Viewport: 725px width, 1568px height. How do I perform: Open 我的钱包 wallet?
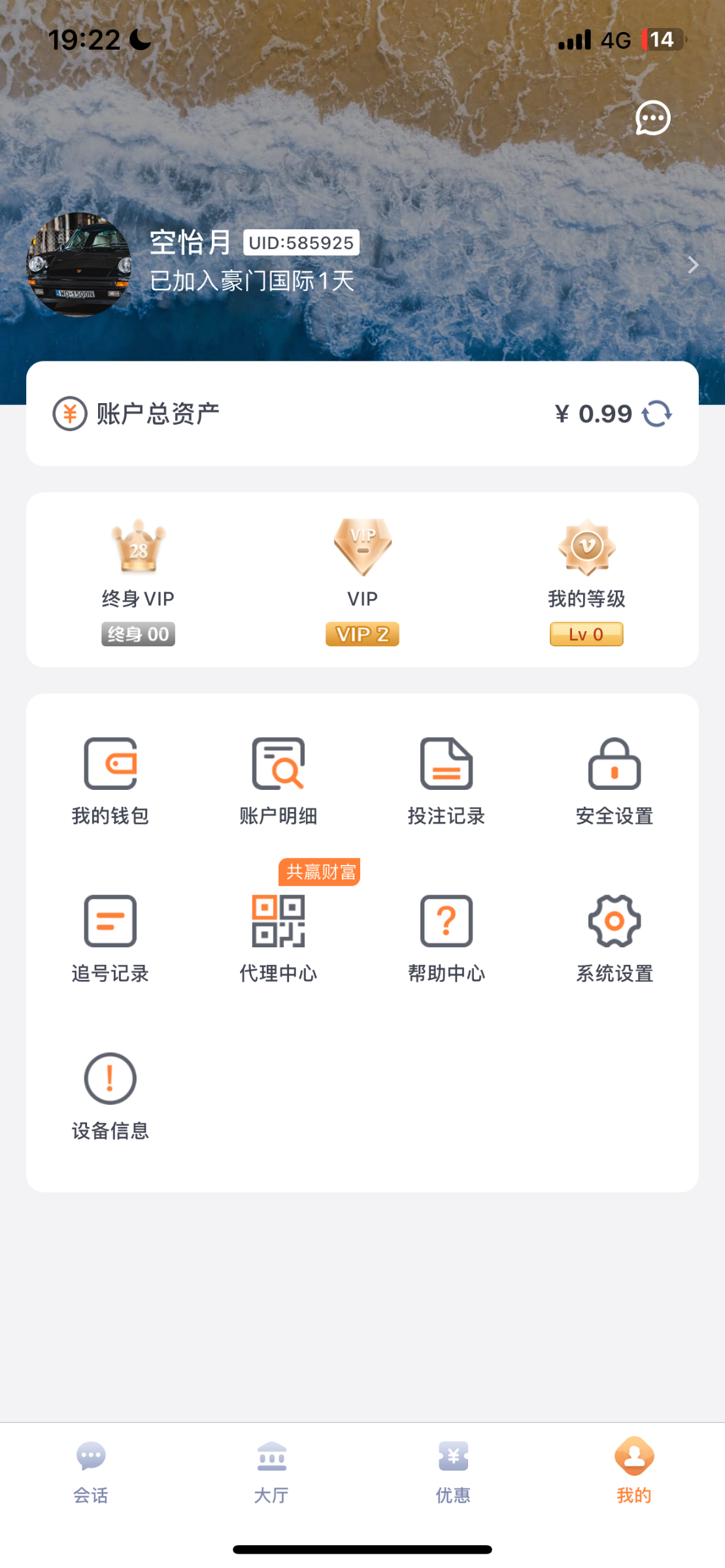pos(110,779)
